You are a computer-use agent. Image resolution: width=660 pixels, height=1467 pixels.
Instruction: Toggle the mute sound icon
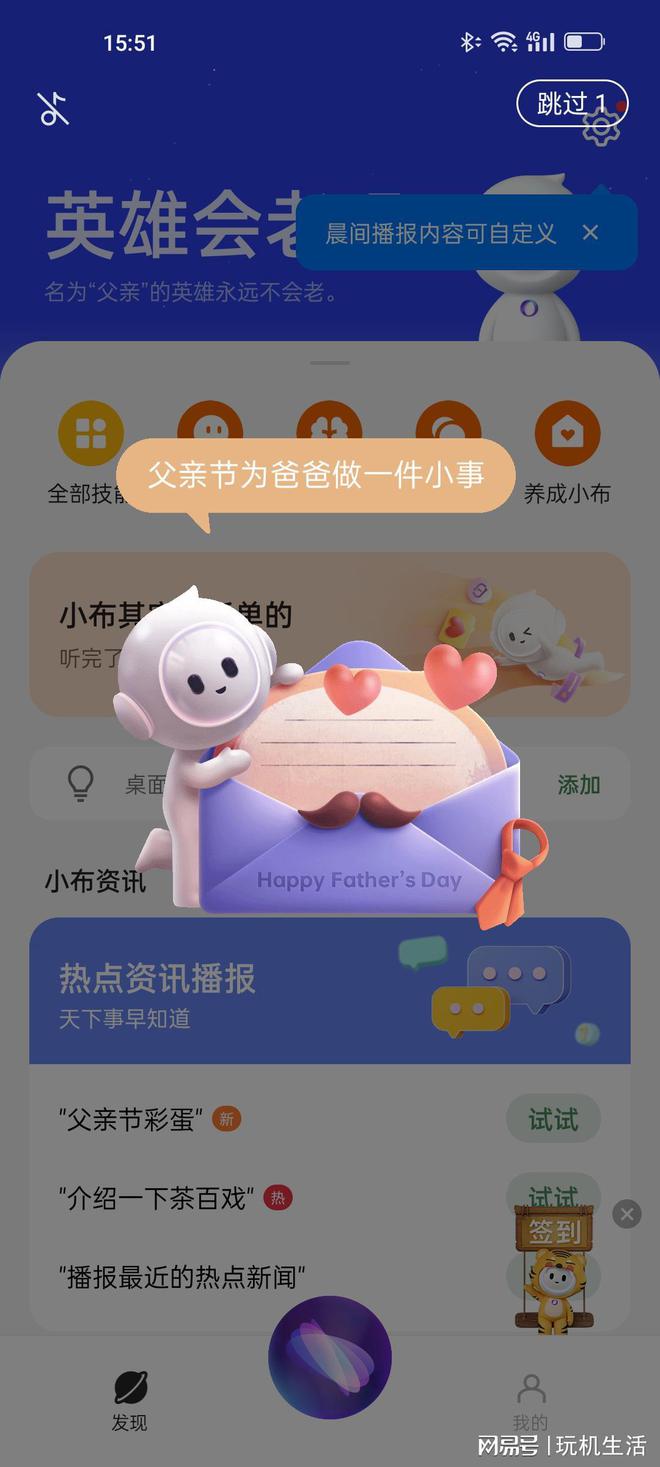pos(54,108)
